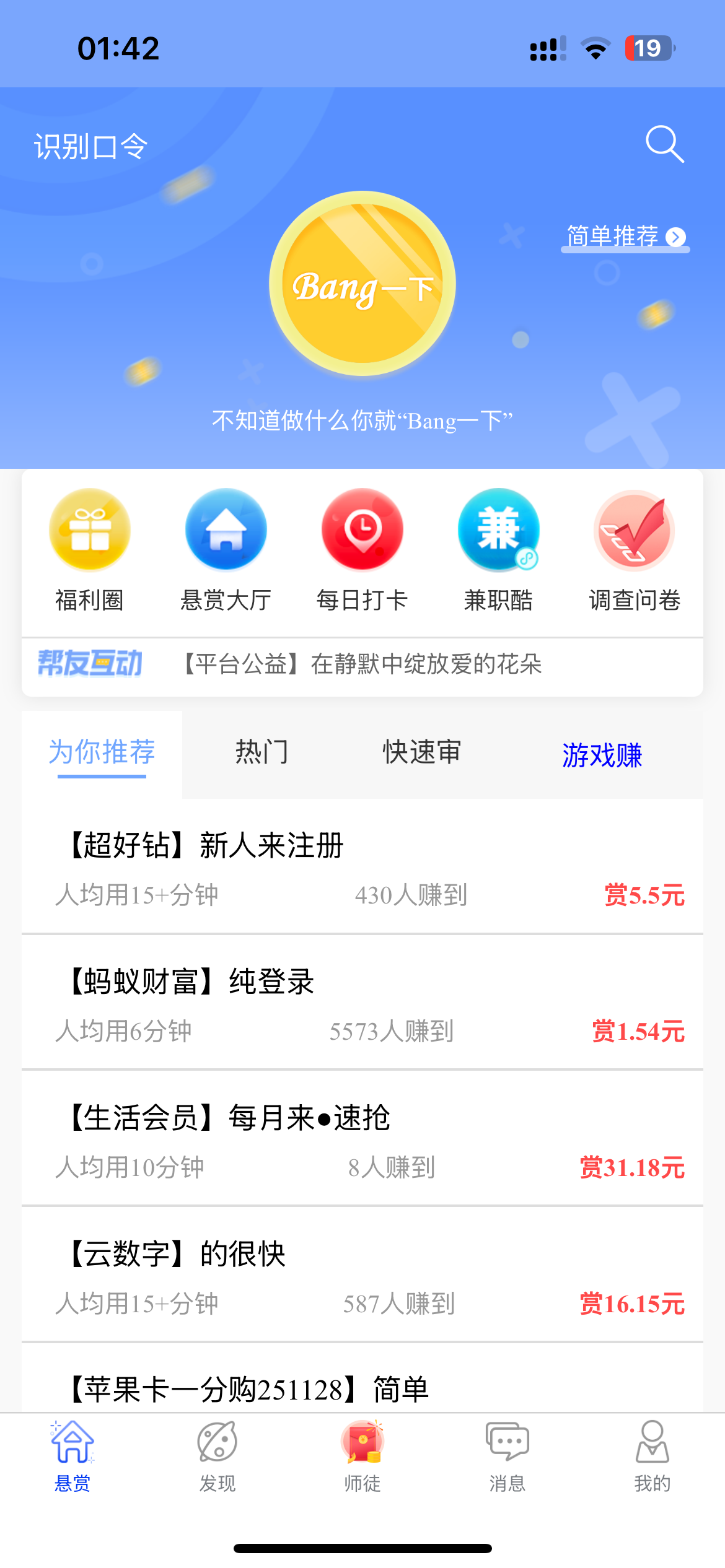Switch to the 快速审 tab
The width and height of the screenshot is (725, 1568).
click(422, 752)
